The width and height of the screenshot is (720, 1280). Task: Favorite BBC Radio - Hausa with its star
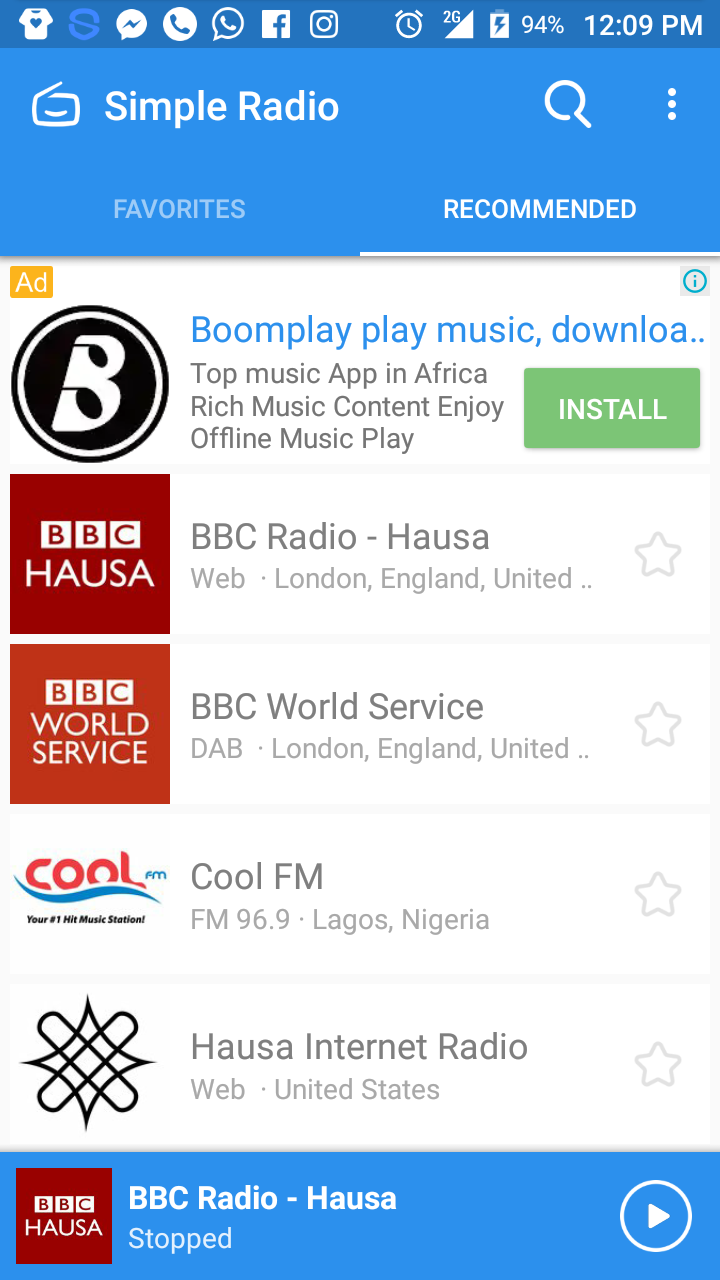[x=658, y=554]
